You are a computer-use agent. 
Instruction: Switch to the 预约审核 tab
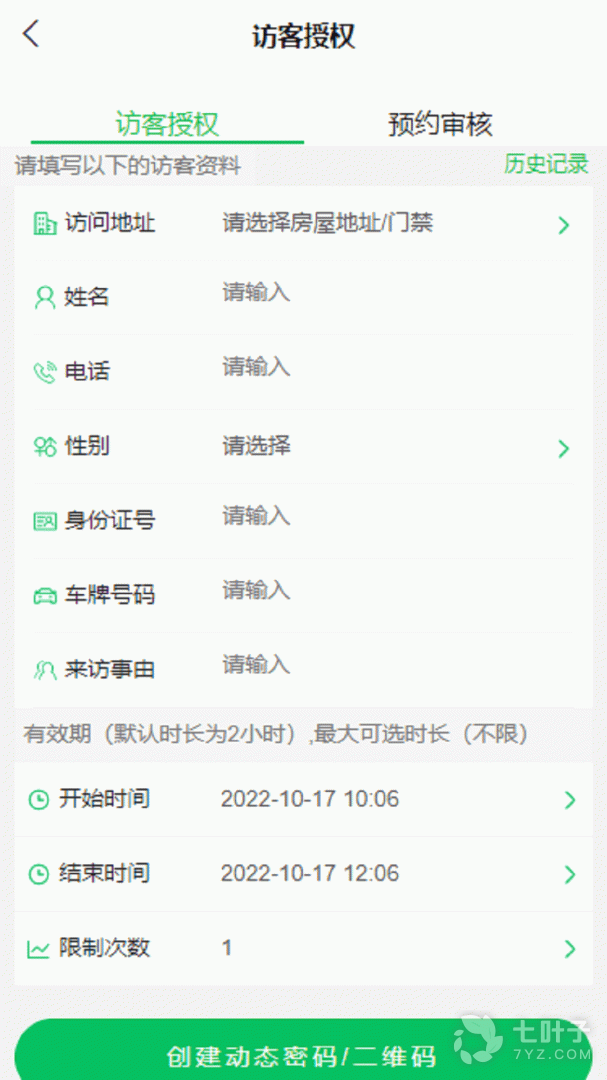(x=440, y=125)
